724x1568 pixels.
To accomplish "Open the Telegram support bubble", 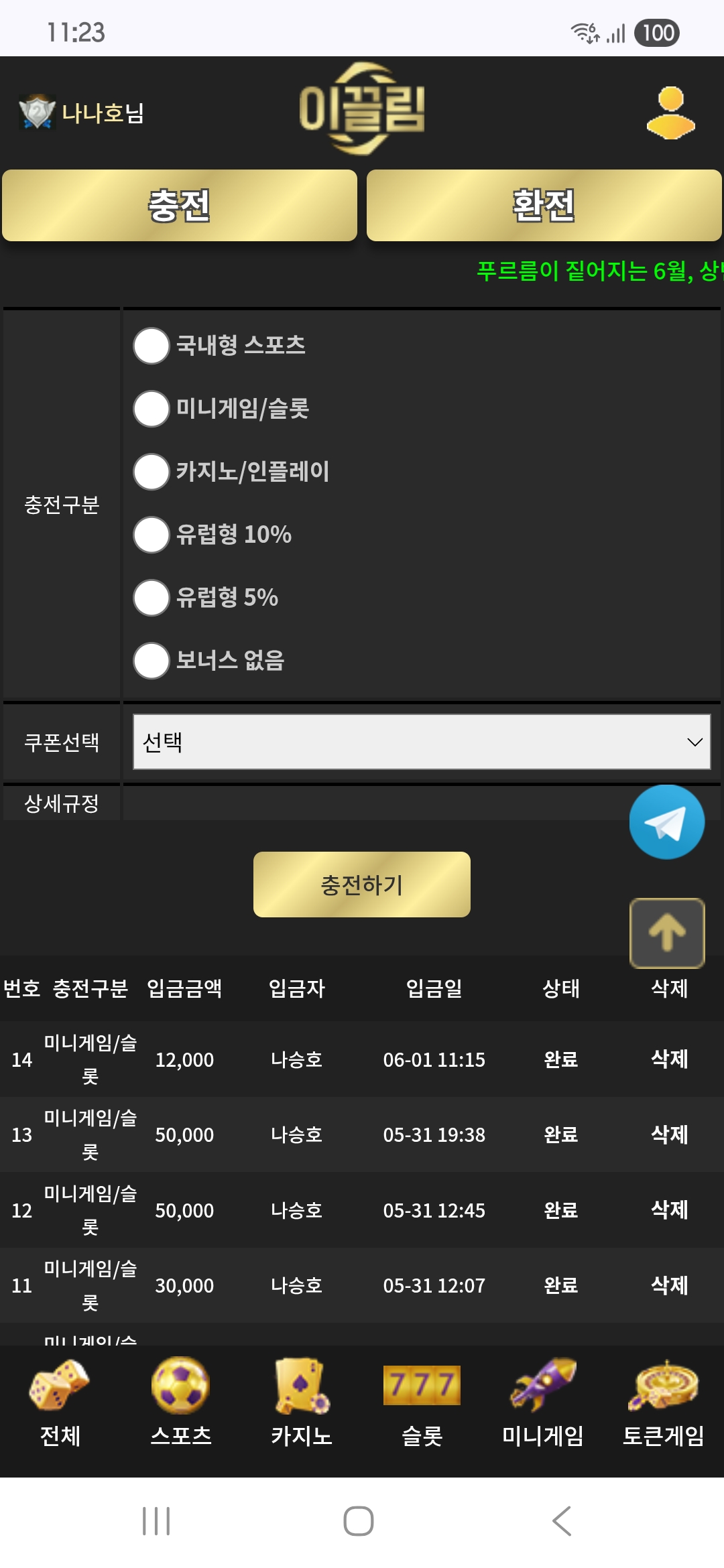I will click(667, 822).
